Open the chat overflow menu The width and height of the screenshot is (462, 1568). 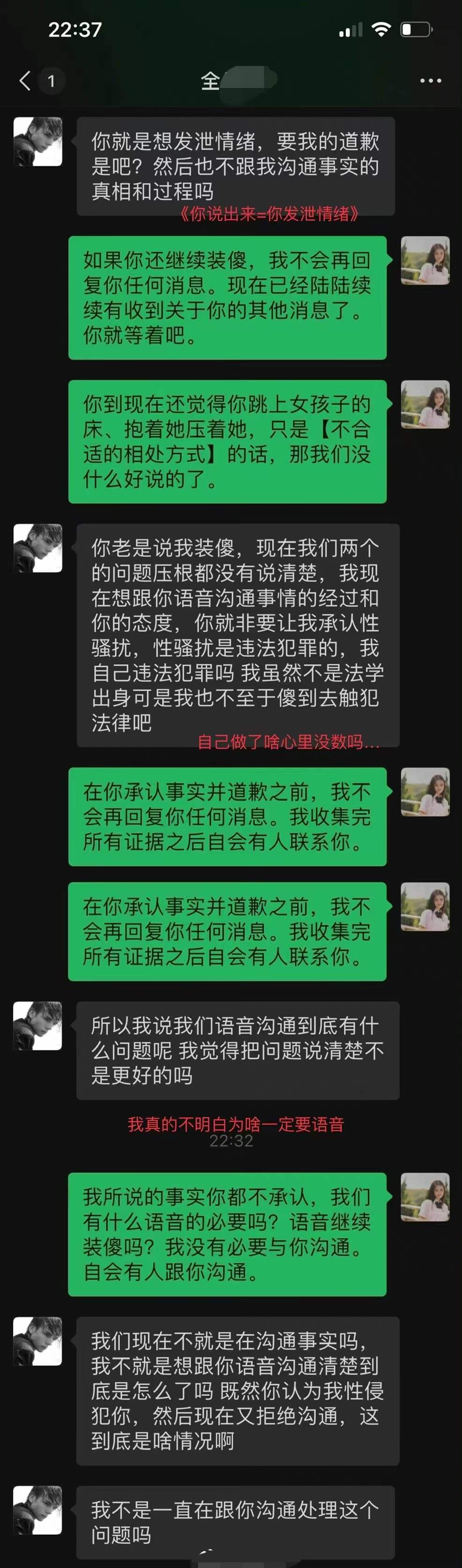[x=430, y=81]
